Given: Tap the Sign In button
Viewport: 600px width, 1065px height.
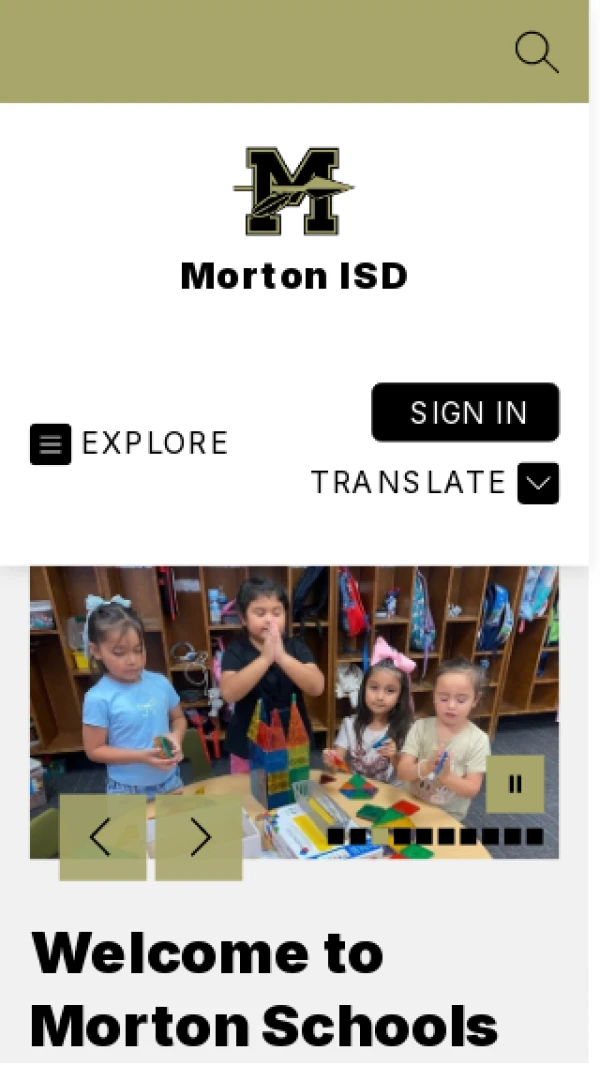Looking at the screenshot, I should 466,412.
